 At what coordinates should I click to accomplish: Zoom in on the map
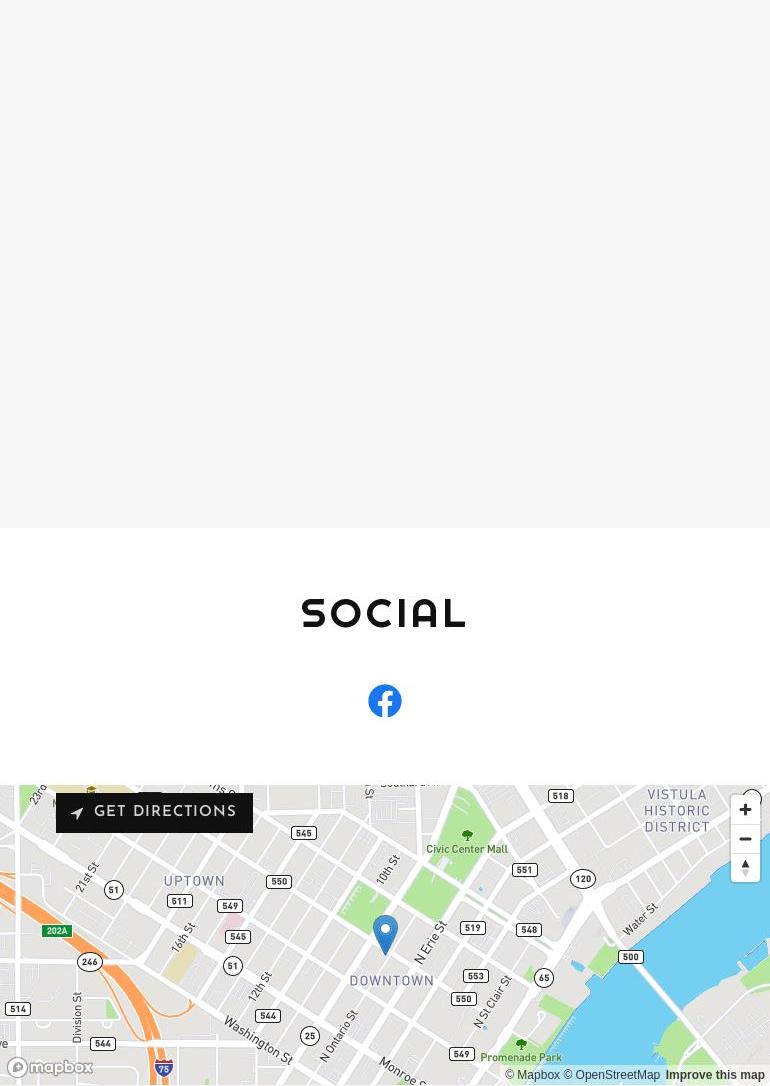point(745,810)
